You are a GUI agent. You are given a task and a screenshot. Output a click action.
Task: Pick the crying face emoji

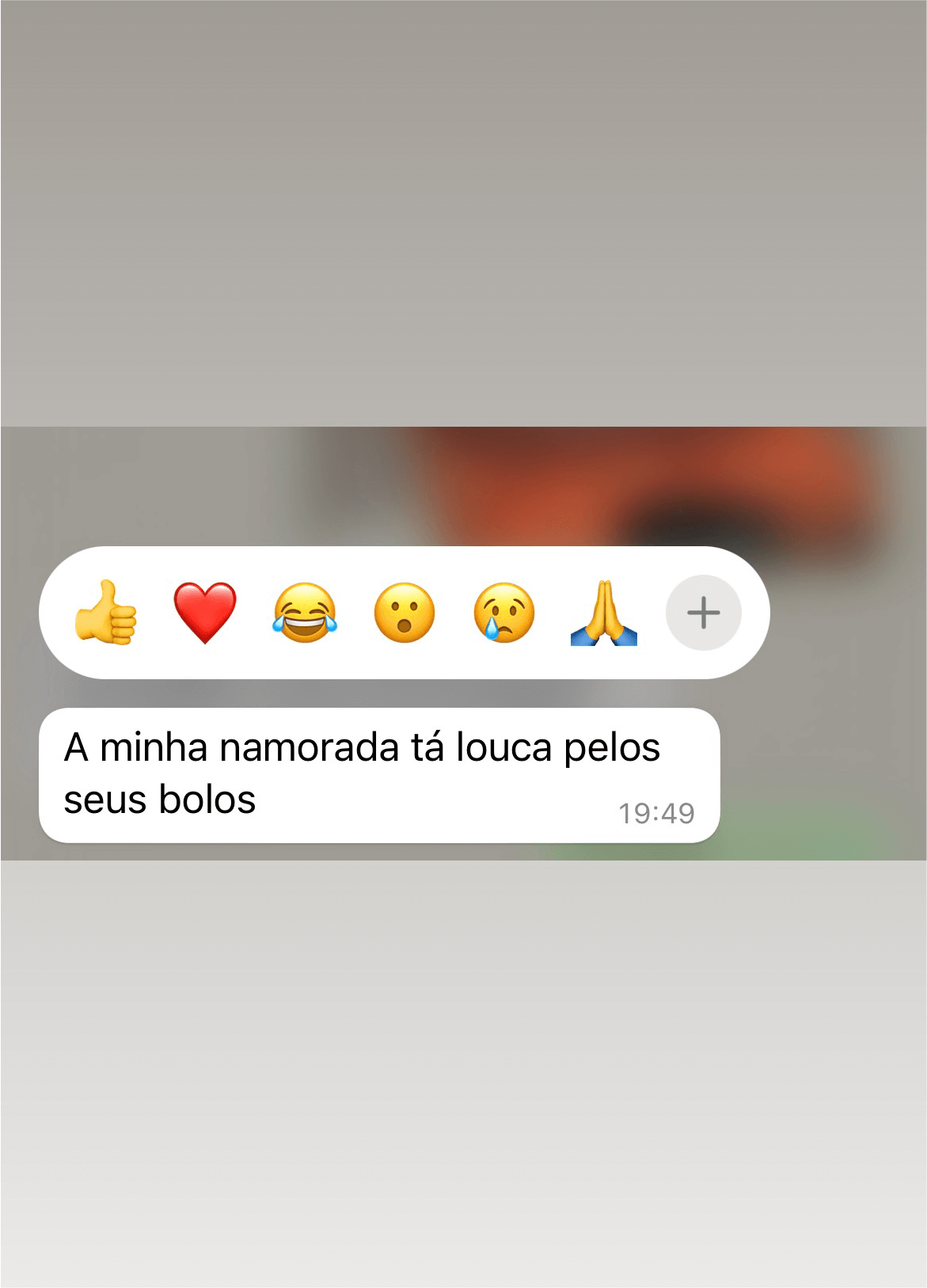coord(504,614)
